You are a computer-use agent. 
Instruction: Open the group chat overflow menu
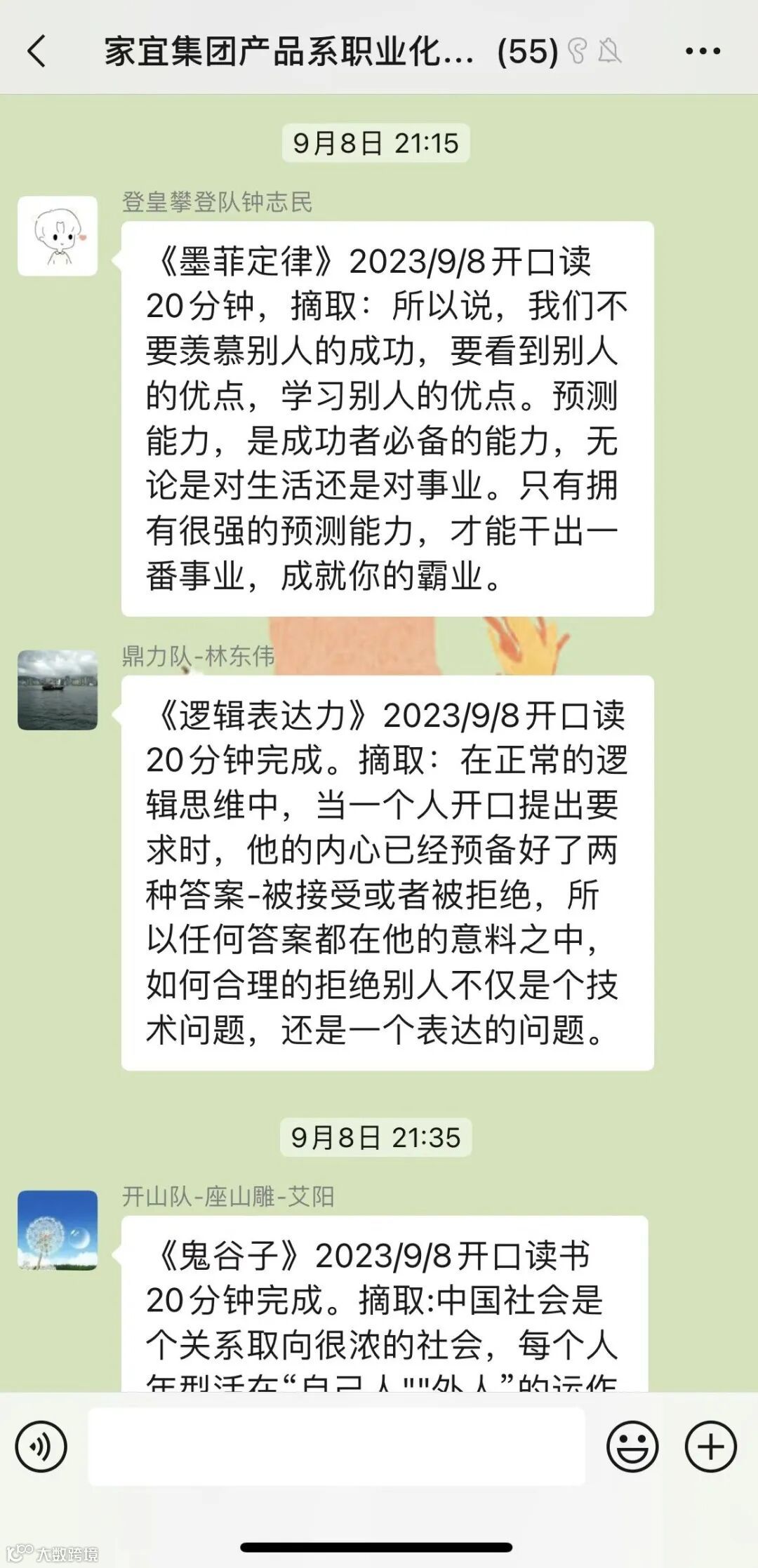pyautogui.click(x=703, y=51)
